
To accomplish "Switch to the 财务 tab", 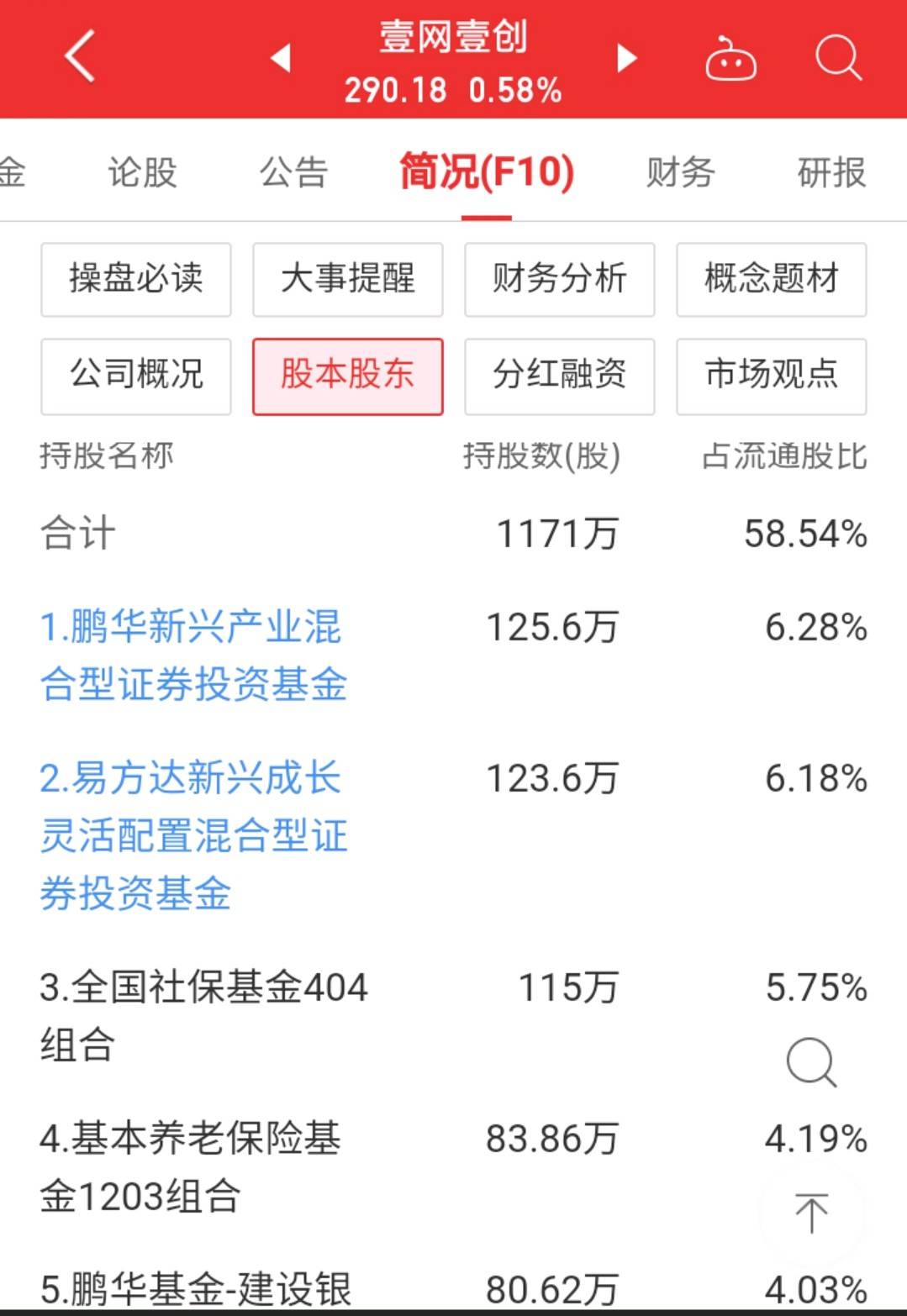I will tap(680, 173).
